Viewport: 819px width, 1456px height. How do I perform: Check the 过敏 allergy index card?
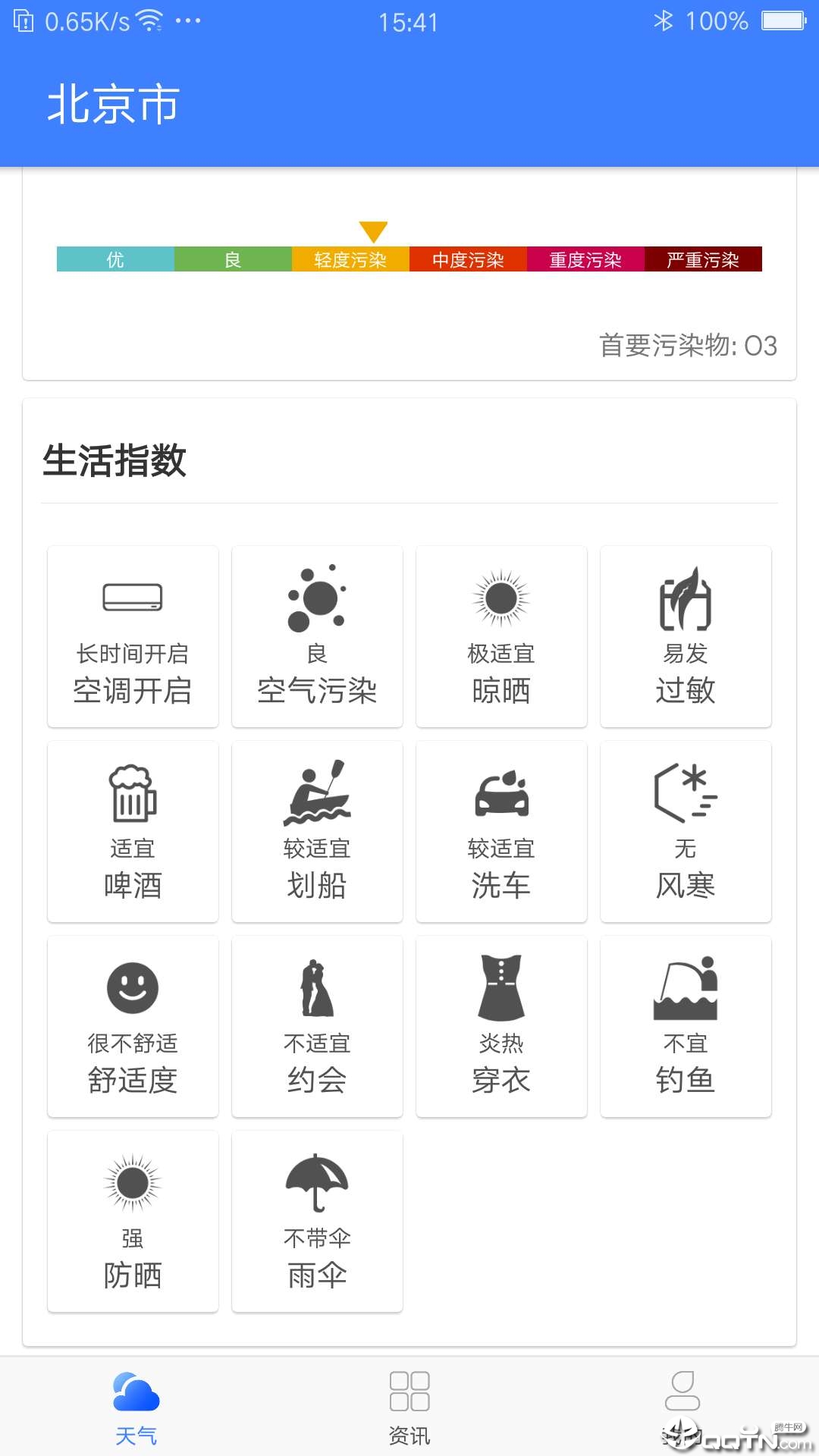686,636
